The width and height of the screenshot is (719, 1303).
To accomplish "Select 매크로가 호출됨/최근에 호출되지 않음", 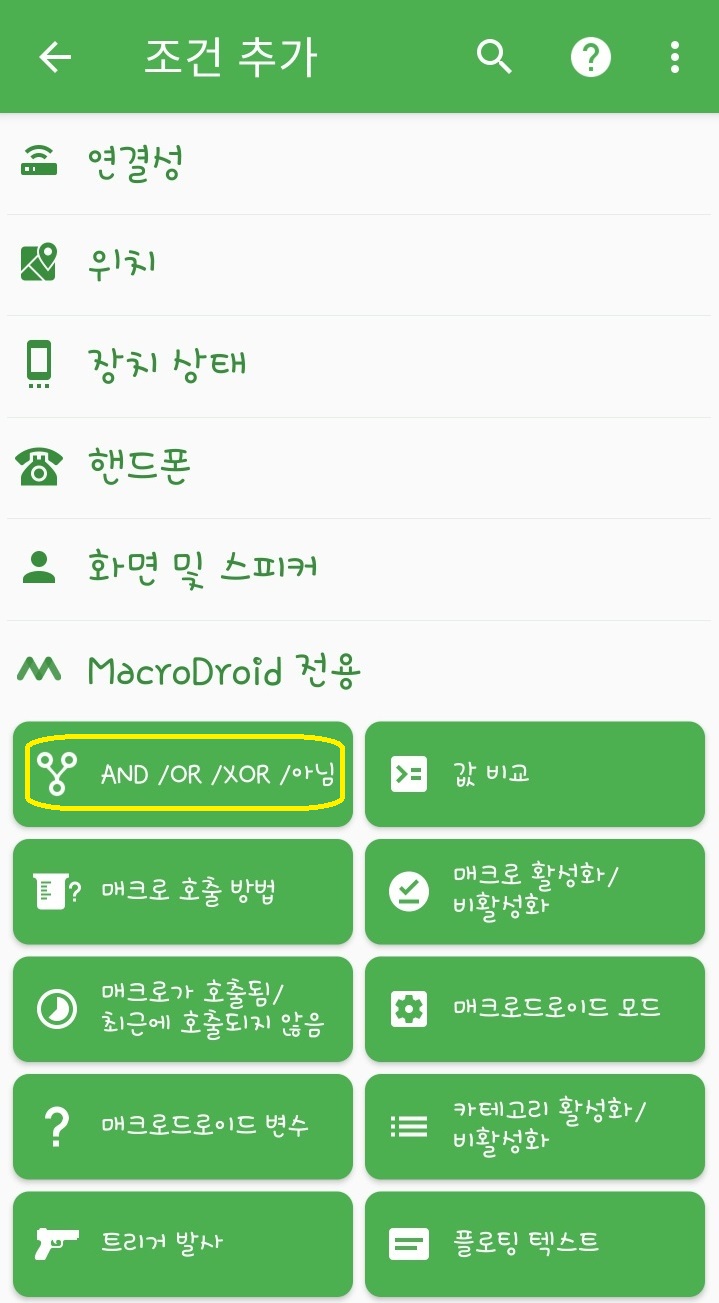I will (x=183, y=1009).
